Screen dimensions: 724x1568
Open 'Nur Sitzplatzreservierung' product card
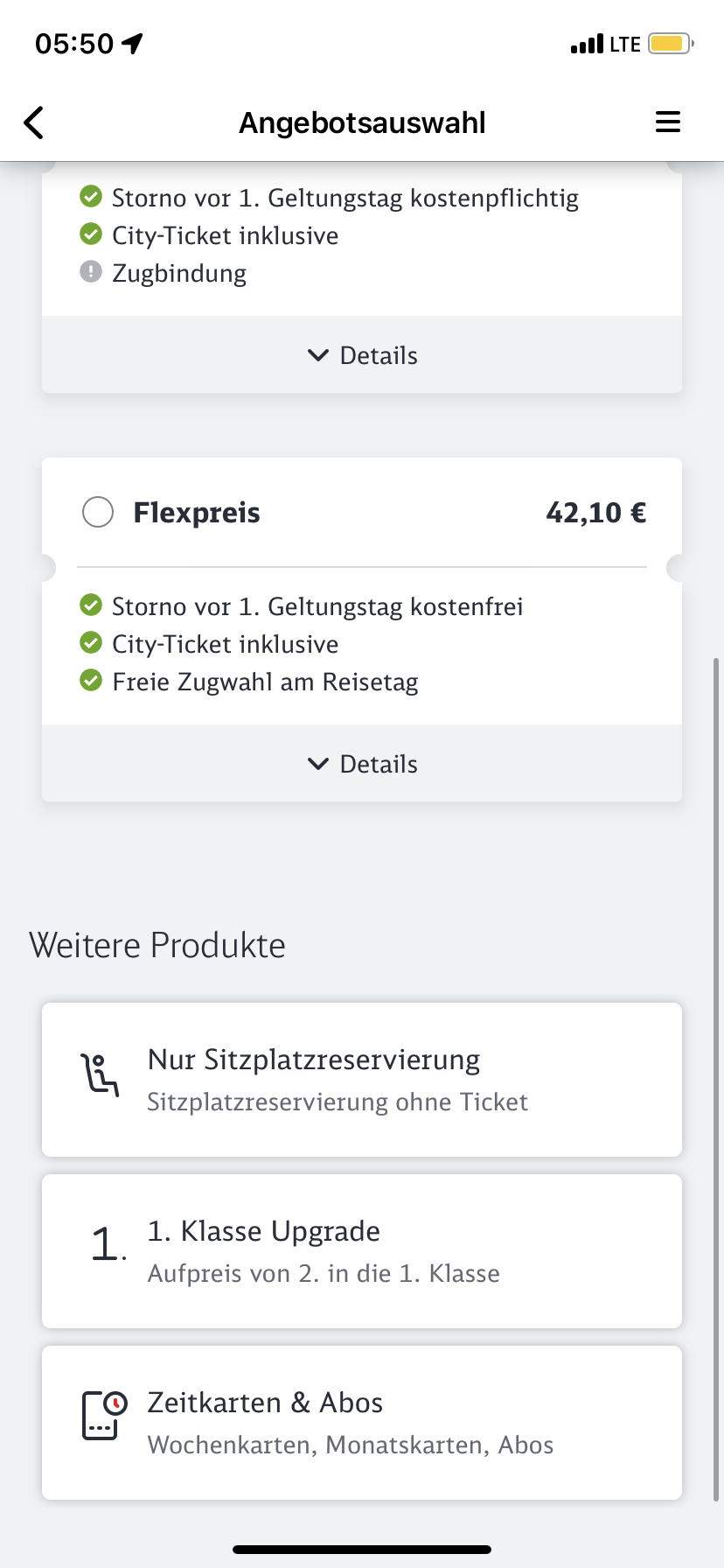[361, 1079]
